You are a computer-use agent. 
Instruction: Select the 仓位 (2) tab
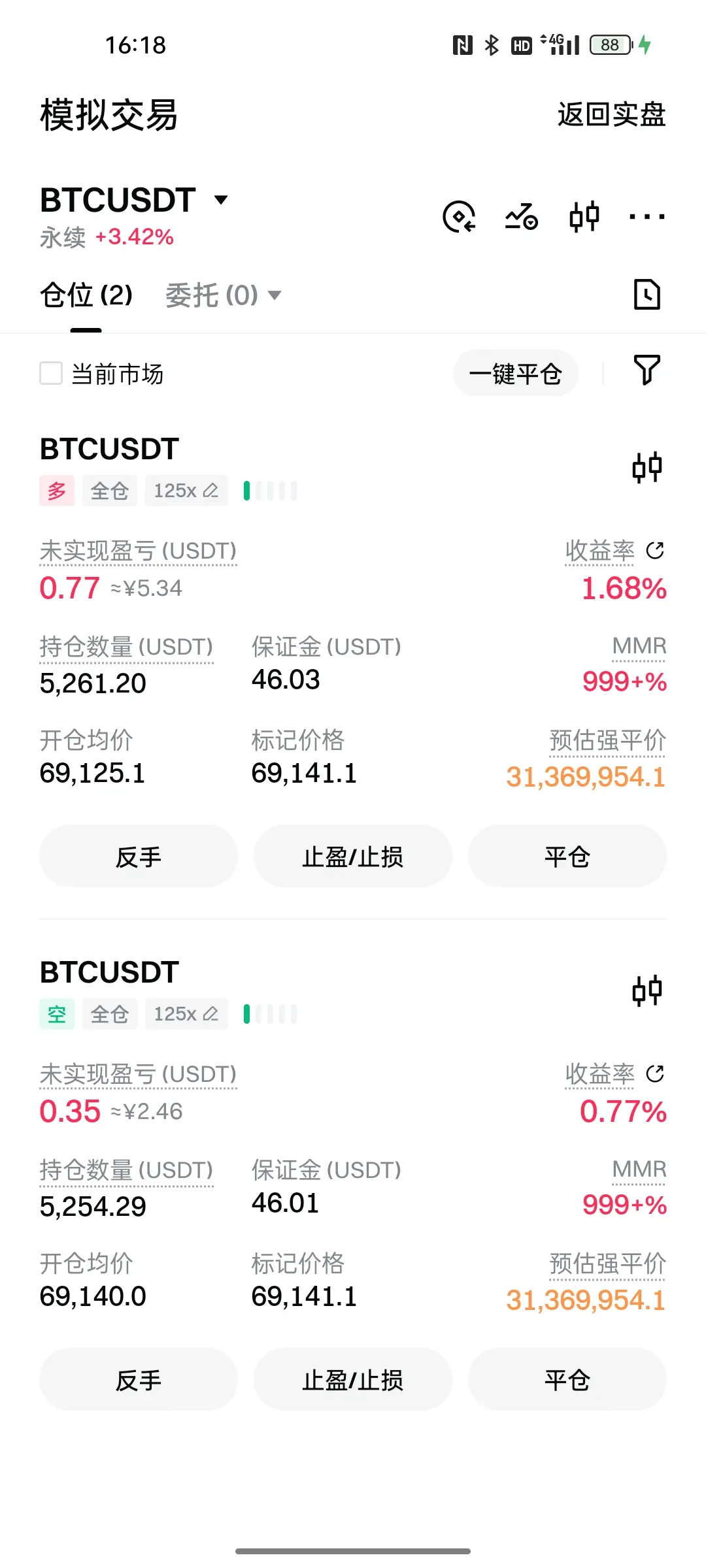point(86,295)
